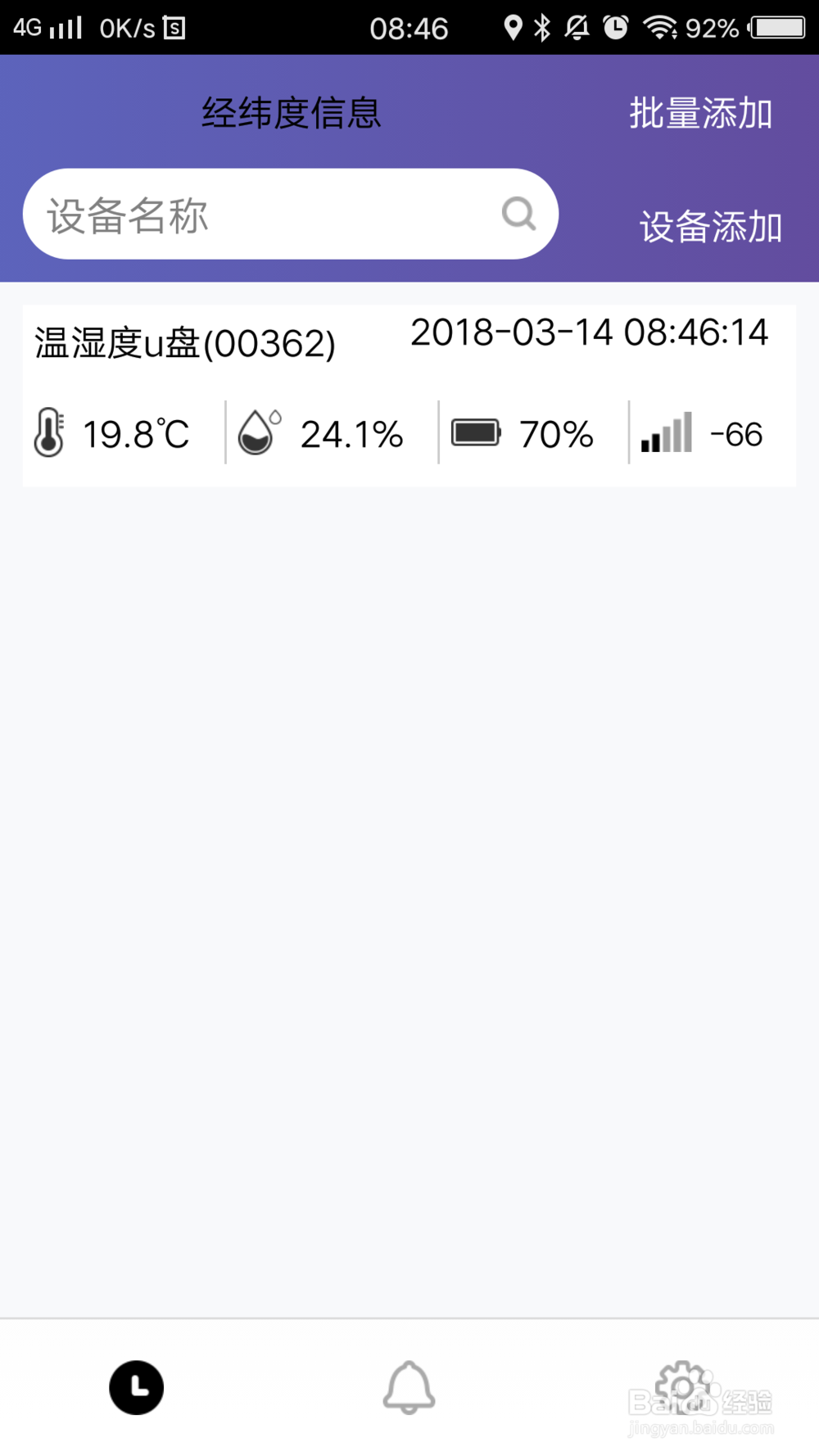
Task: Tap the timestamp 2018-03-14 08:46:14
Action: [590, 332]
